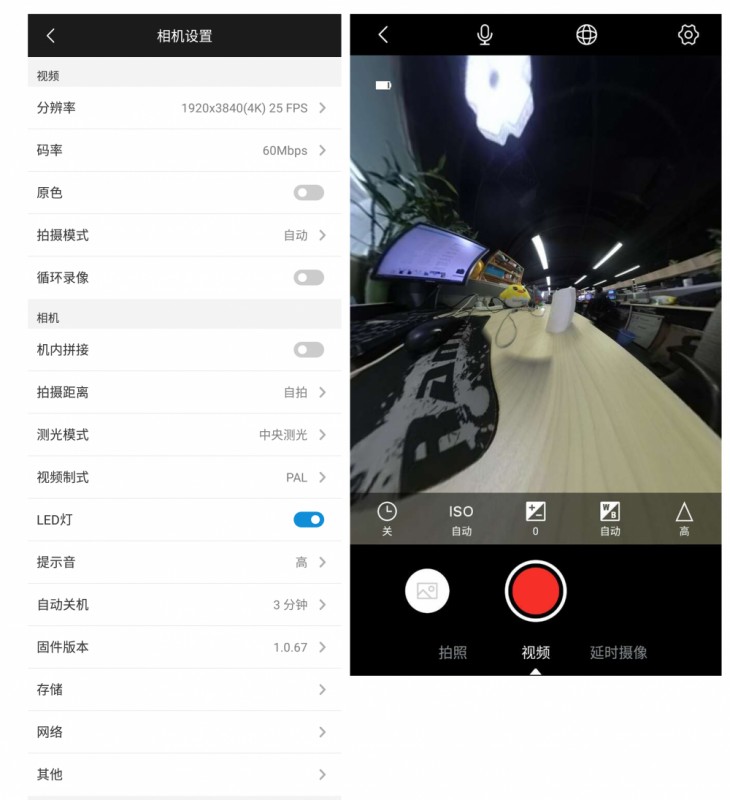Select the sharpness triangle icon labeled 高

[x=684, y=518]
